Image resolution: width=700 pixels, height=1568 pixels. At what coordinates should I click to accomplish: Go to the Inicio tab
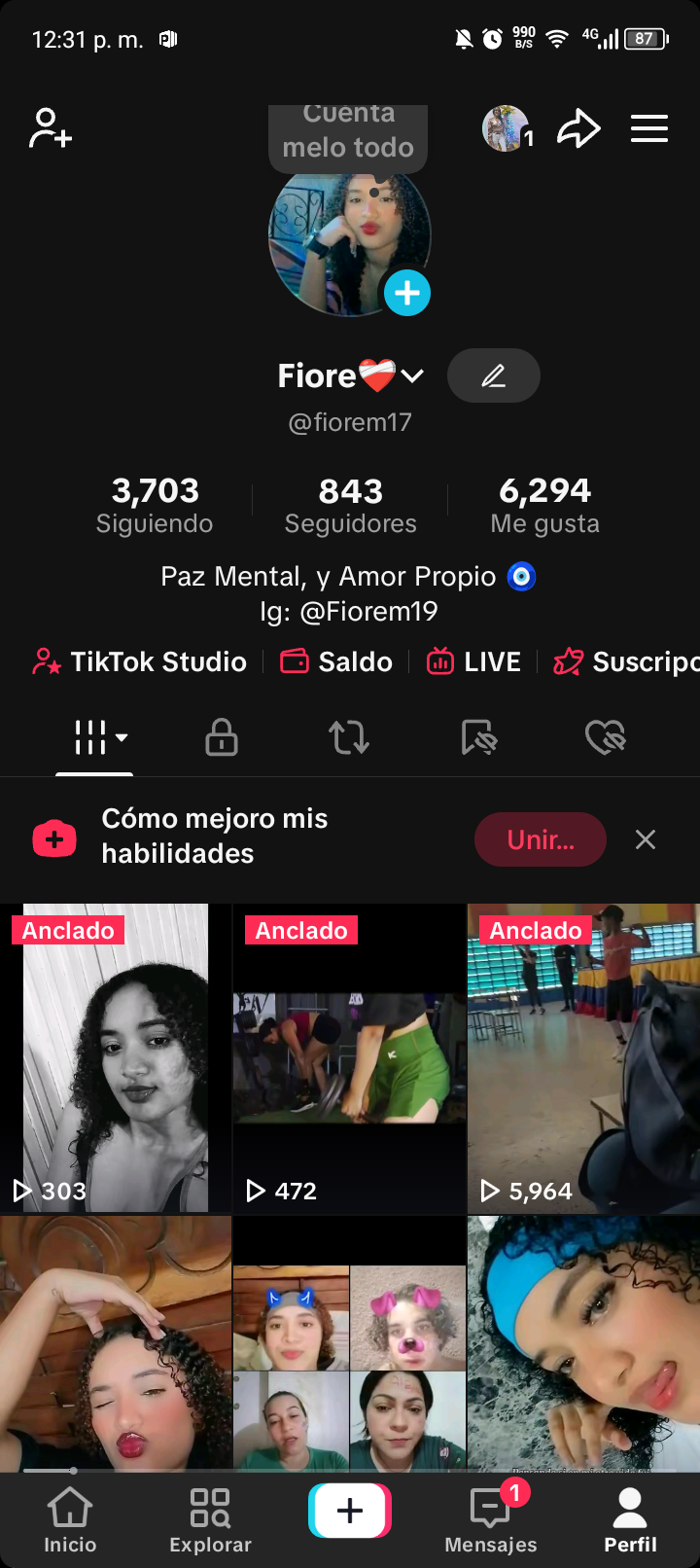point(70,1521)
